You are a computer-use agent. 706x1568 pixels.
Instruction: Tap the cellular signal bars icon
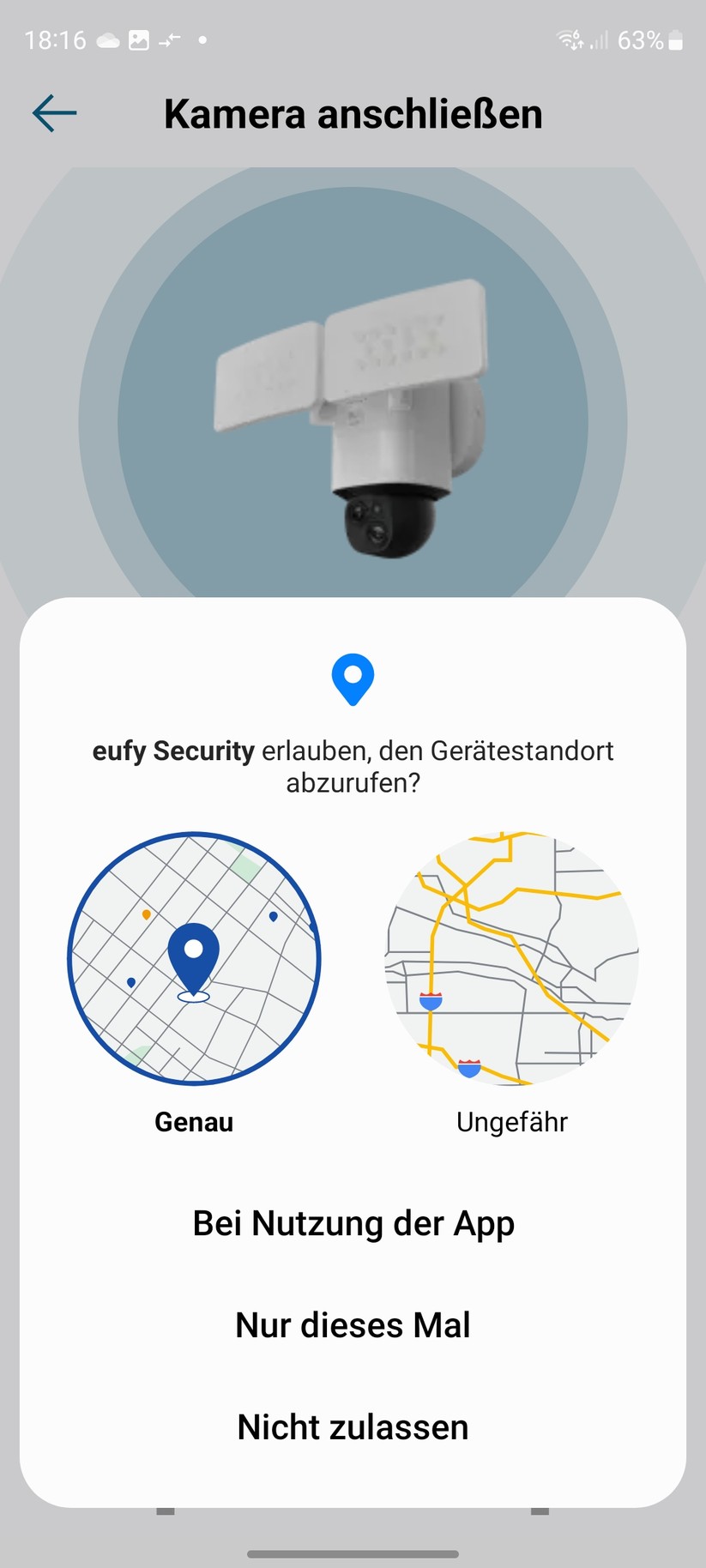(600, 39)
